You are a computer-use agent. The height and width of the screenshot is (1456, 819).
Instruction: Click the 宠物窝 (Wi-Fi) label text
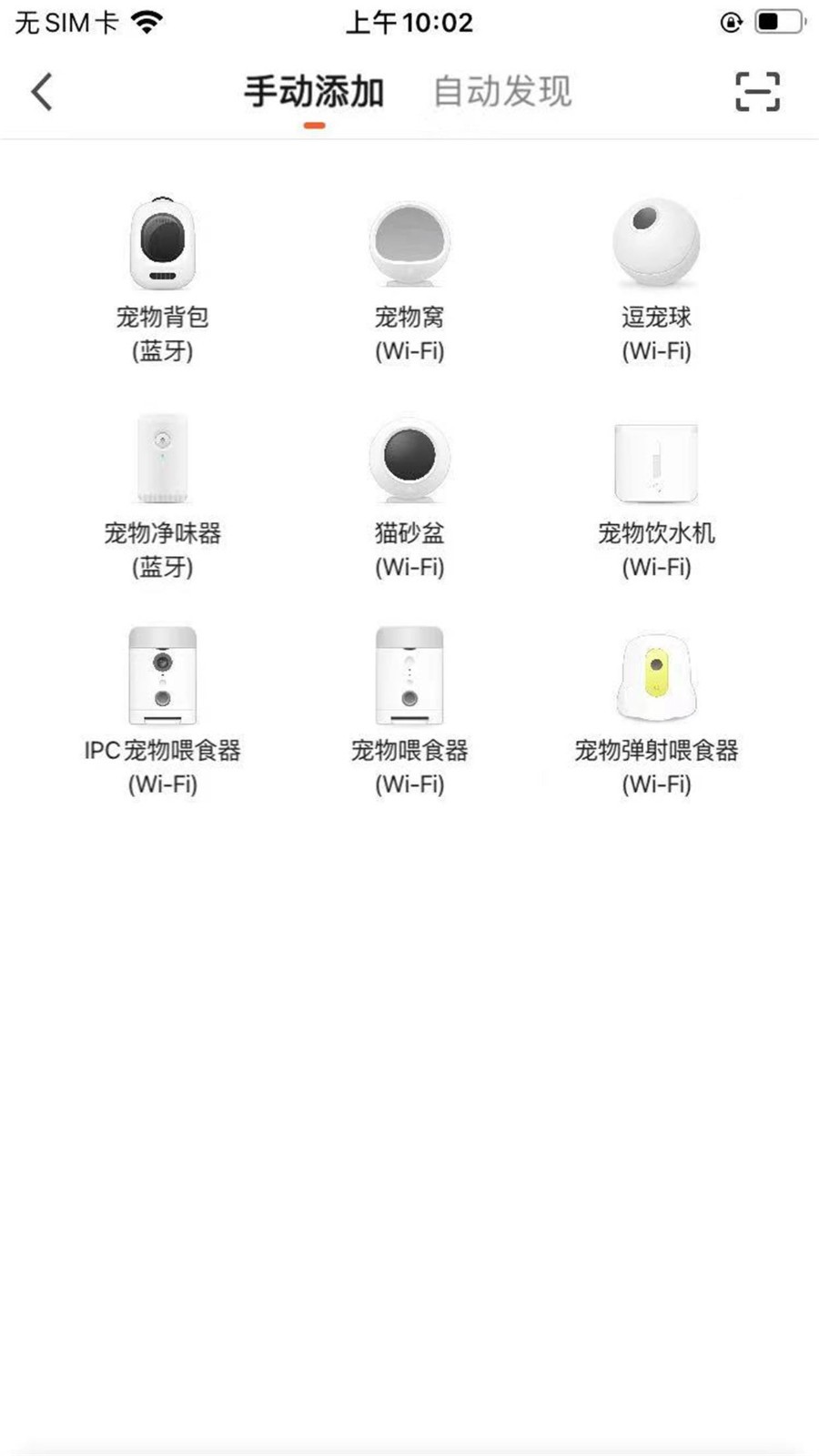pos(411,332)
